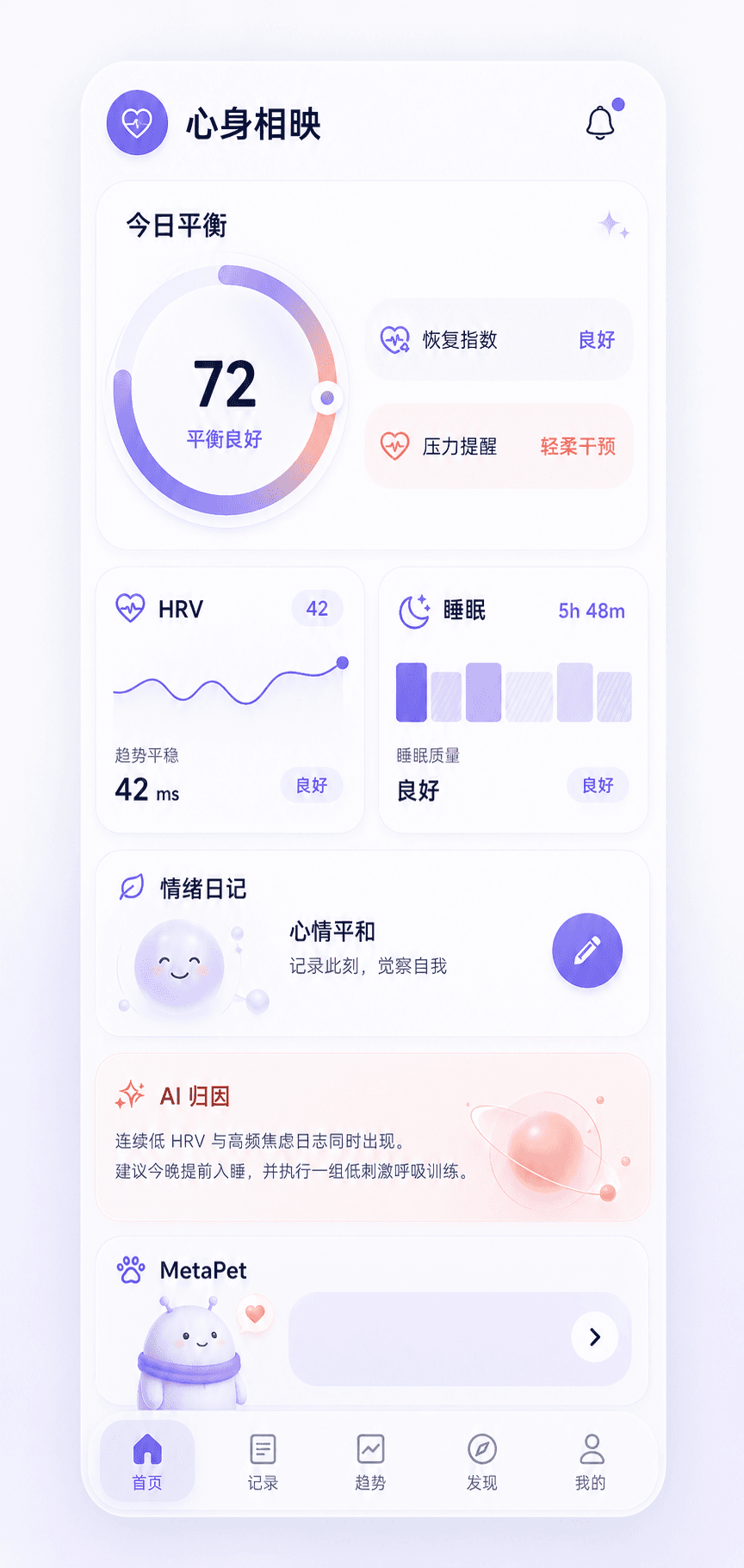This screenshot has height=1568, width=744.
Task: Open the 发现 tab
Action: [x=480, y=1461]
